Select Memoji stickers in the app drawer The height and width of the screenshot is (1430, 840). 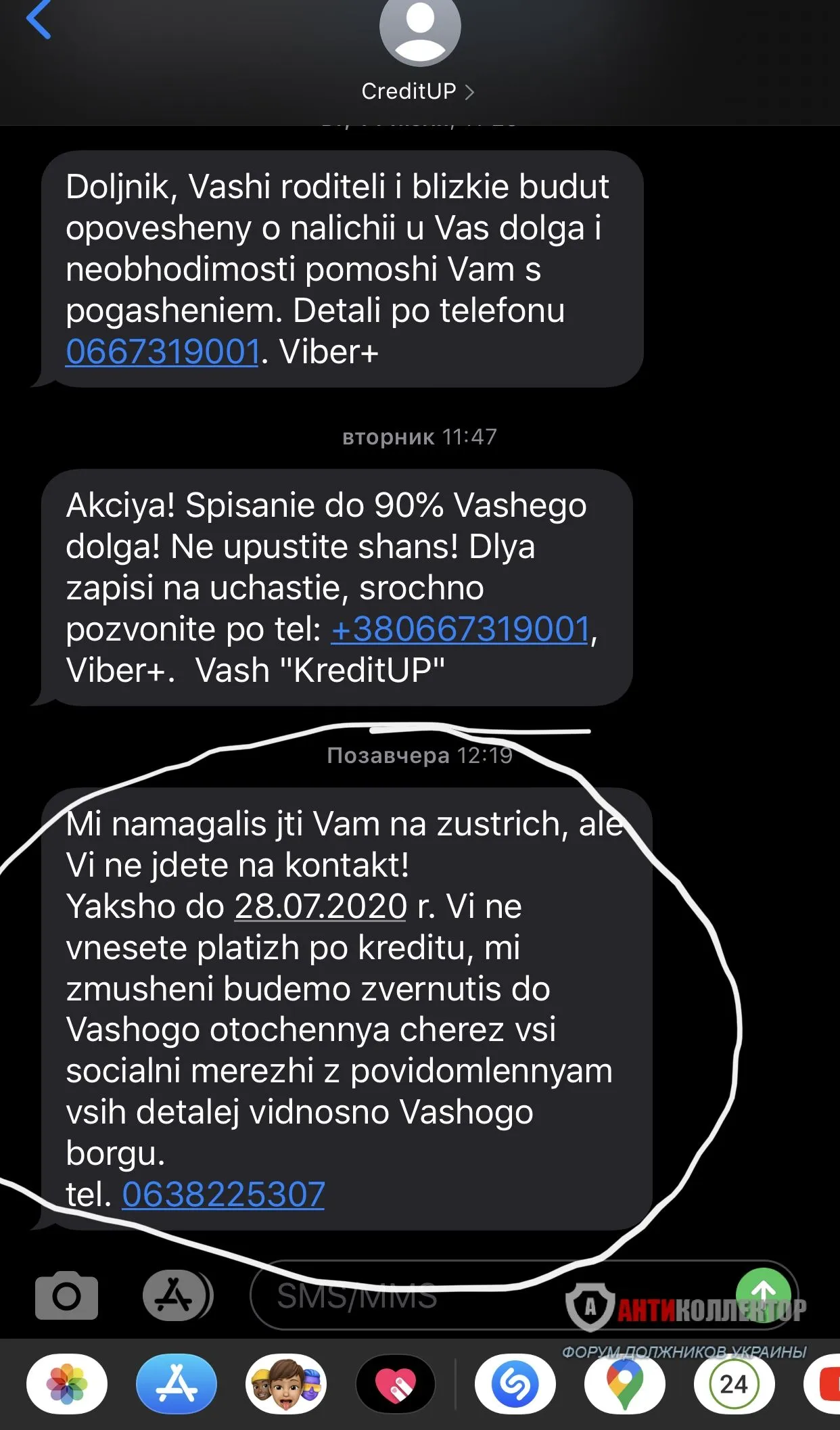(x=286, y=1384)
